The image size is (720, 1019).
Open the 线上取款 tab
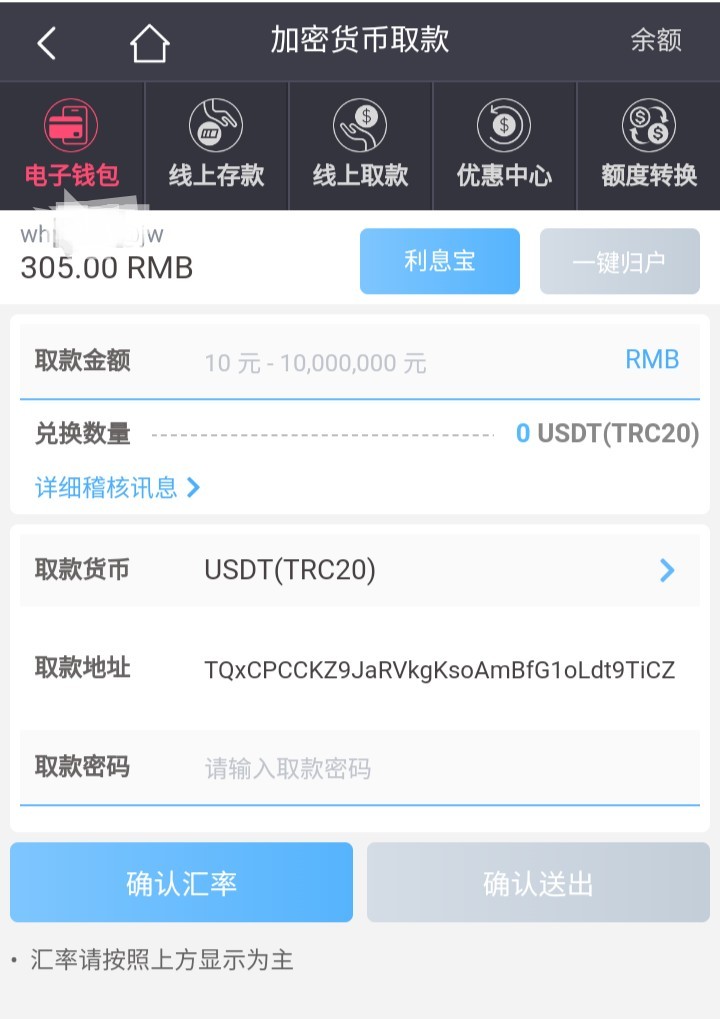[360, 146]
